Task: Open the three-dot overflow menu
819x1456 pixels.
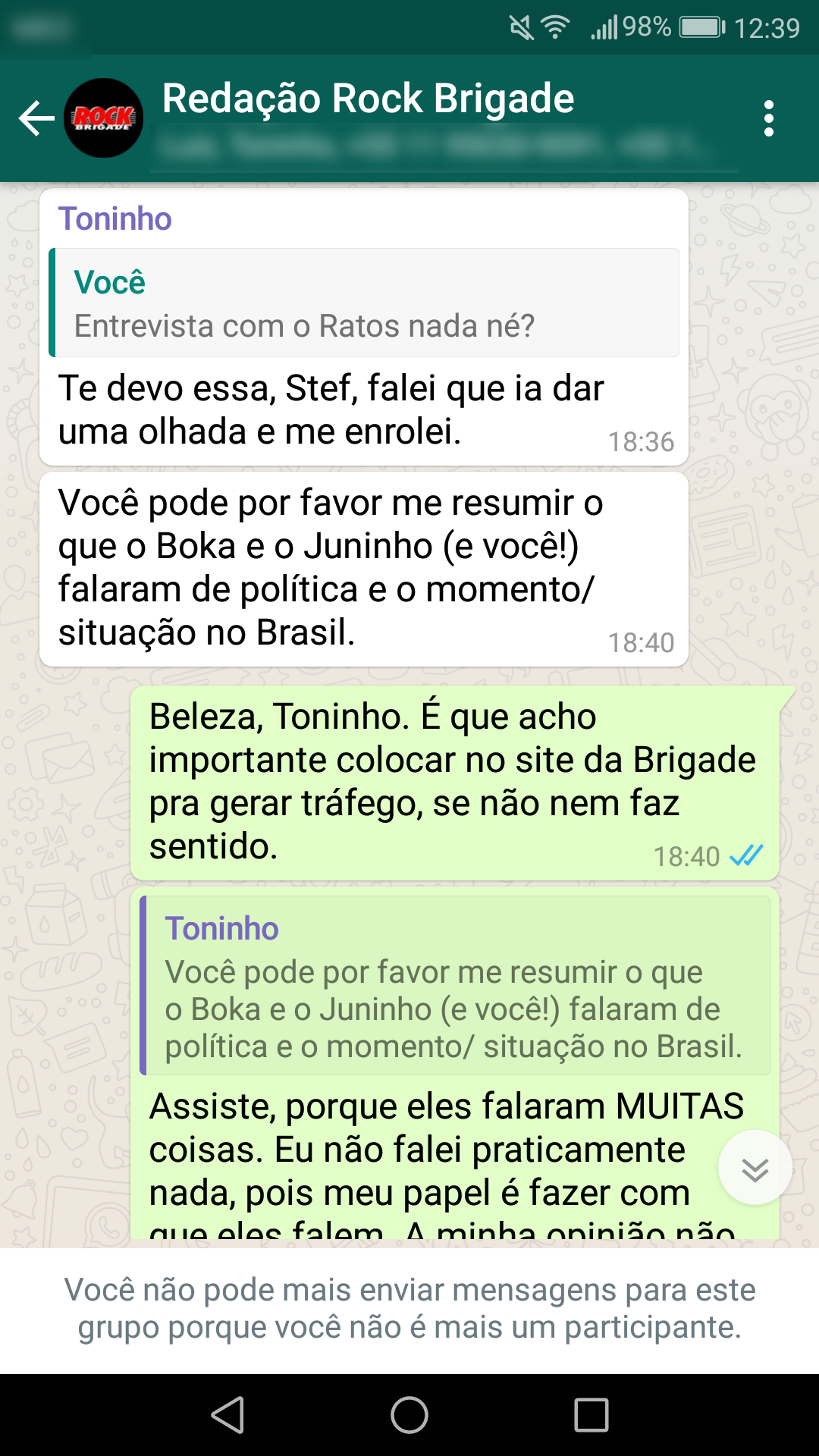Action: [769, 119]
